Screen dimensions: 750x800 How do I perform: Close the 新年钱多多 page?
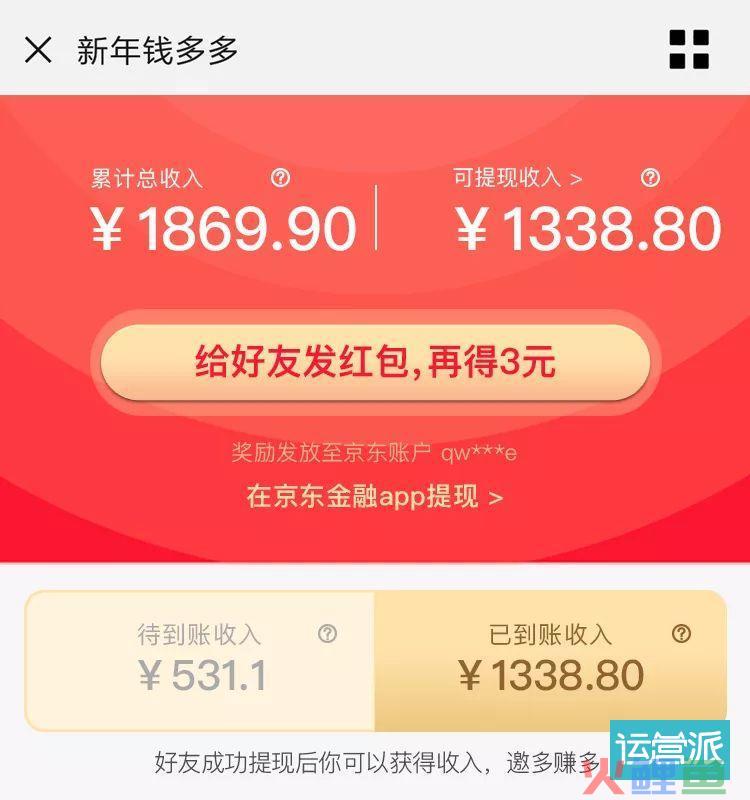[38, 49]
